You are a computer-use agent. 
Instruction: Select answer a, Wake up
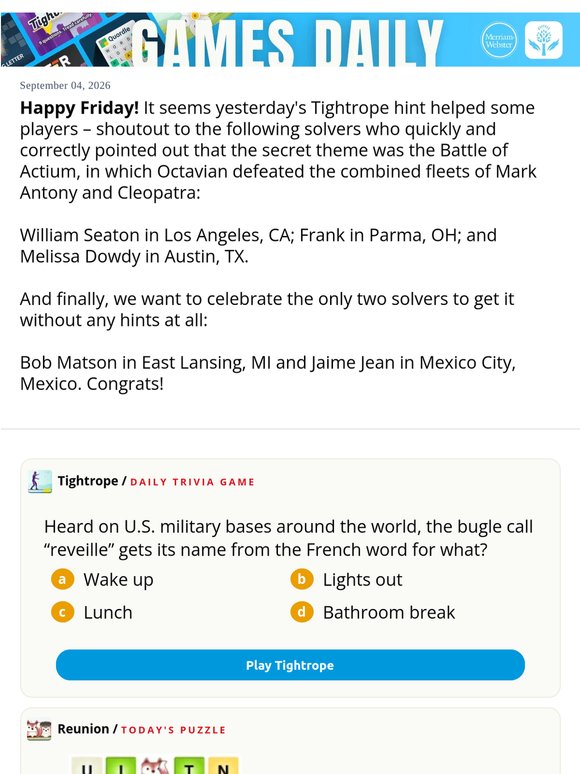coord(102,580)
